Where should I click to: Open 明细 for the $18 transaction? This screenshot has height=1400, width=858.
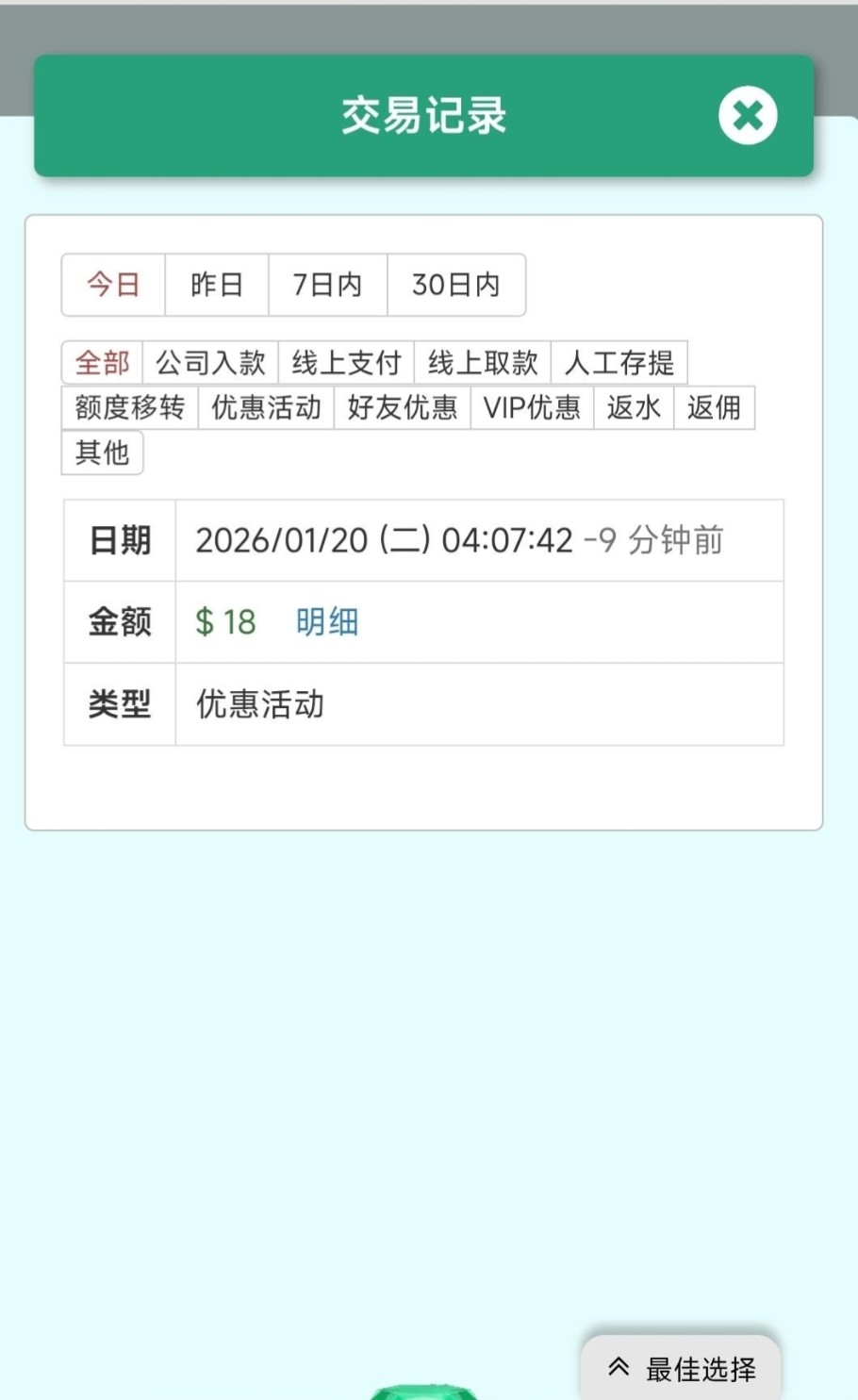point(326,622)
